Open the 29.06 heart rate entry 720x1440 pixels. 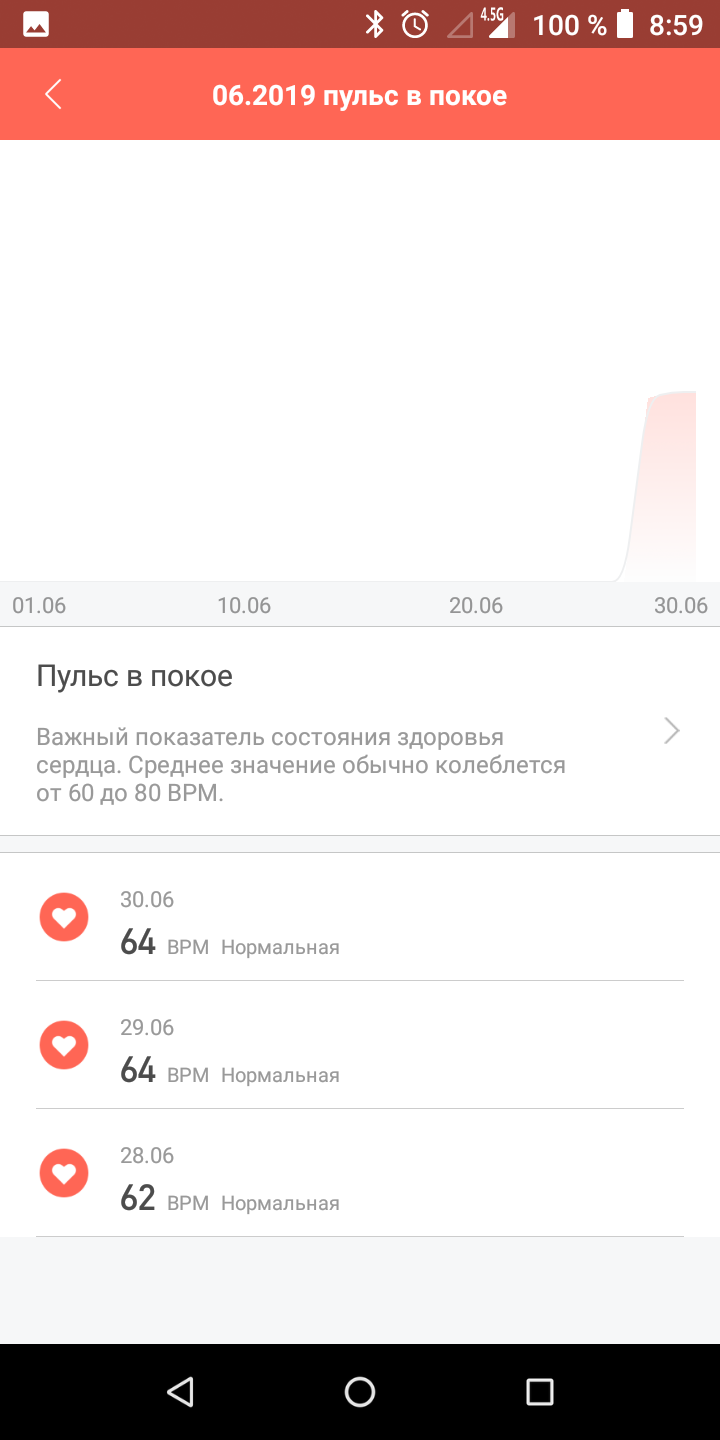tap(360, 1046)
